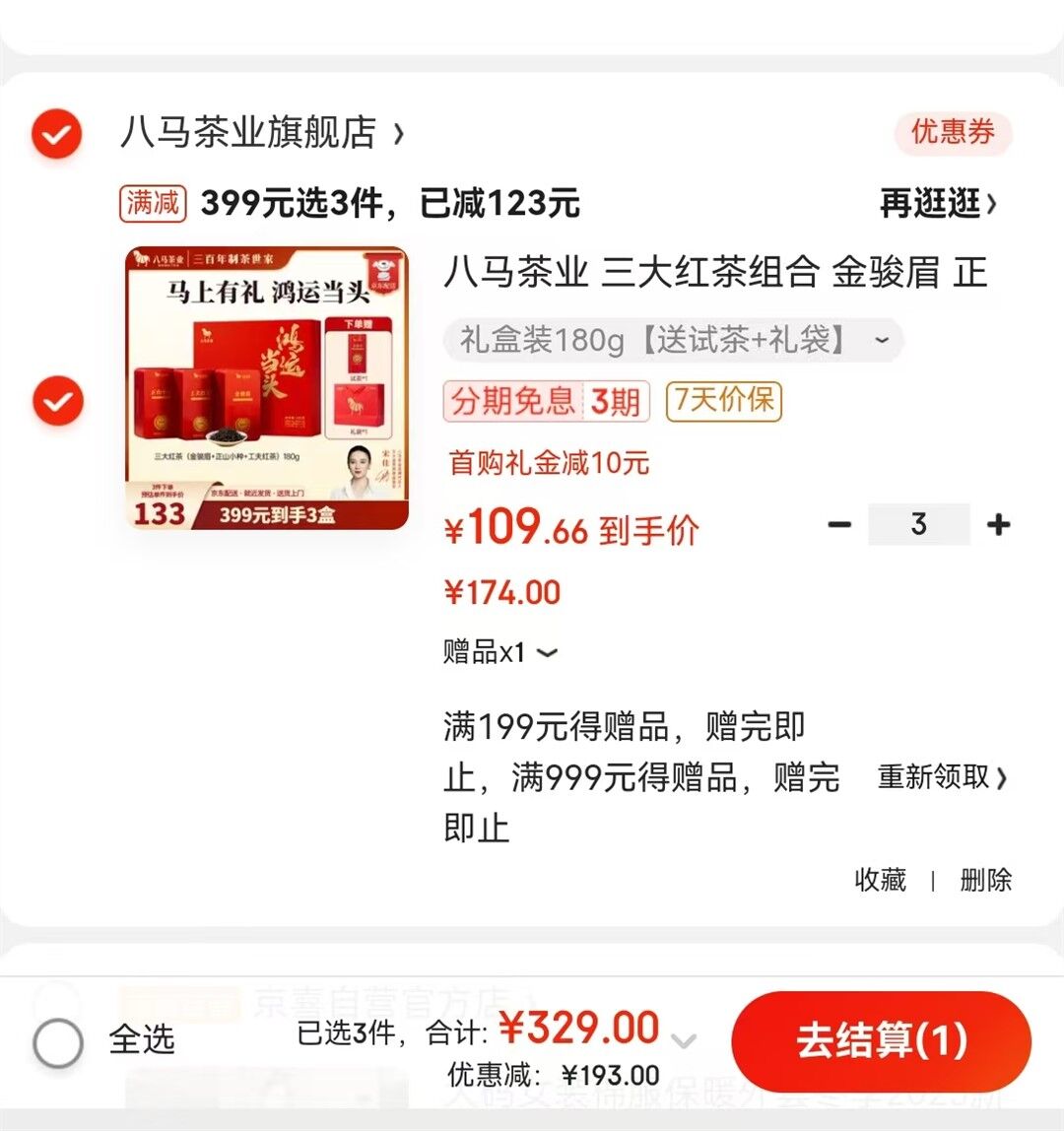
Task: Open the tea gift box product image
Action: [267, 388]
